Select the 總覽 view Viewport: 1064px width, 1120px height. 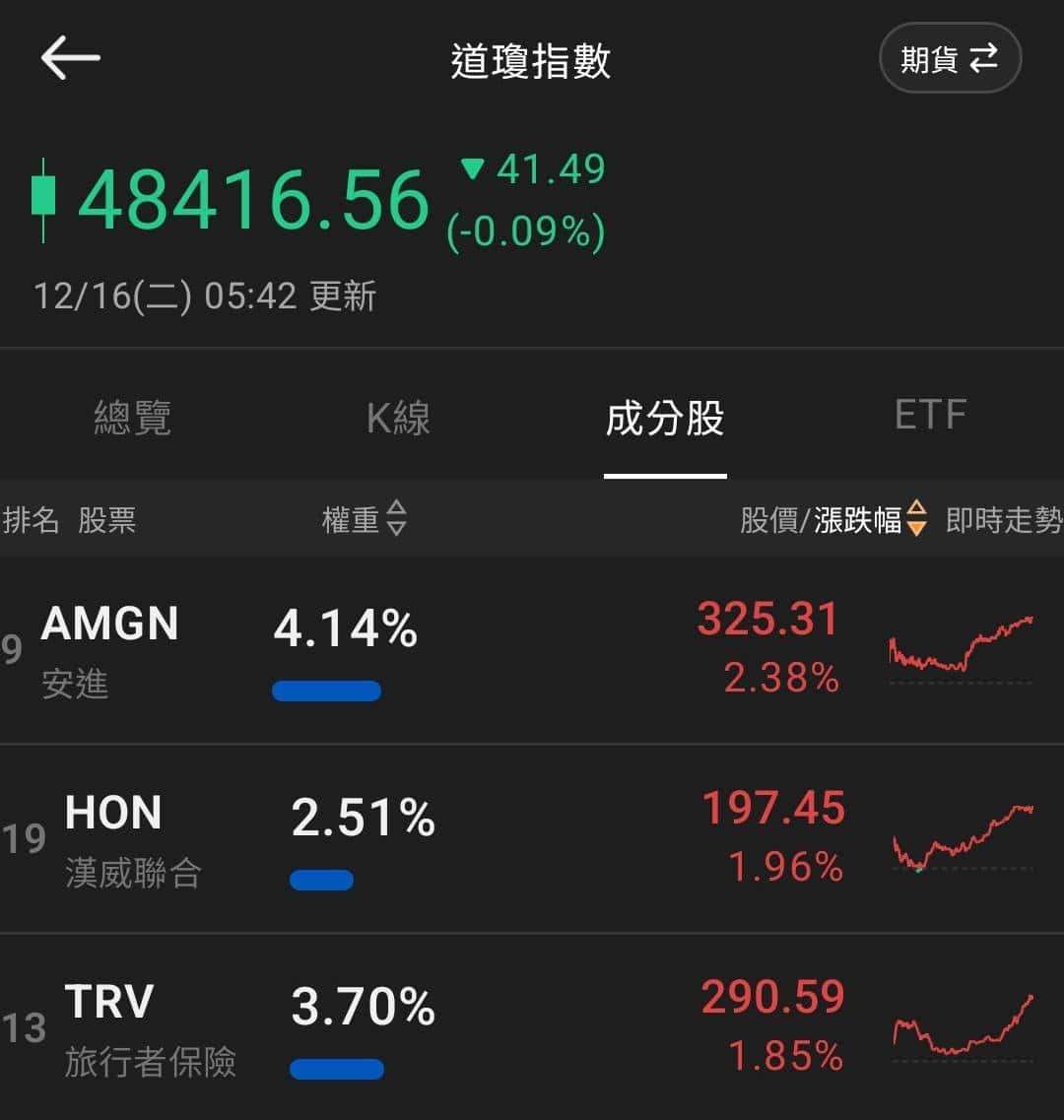click(x=133, y=419)
